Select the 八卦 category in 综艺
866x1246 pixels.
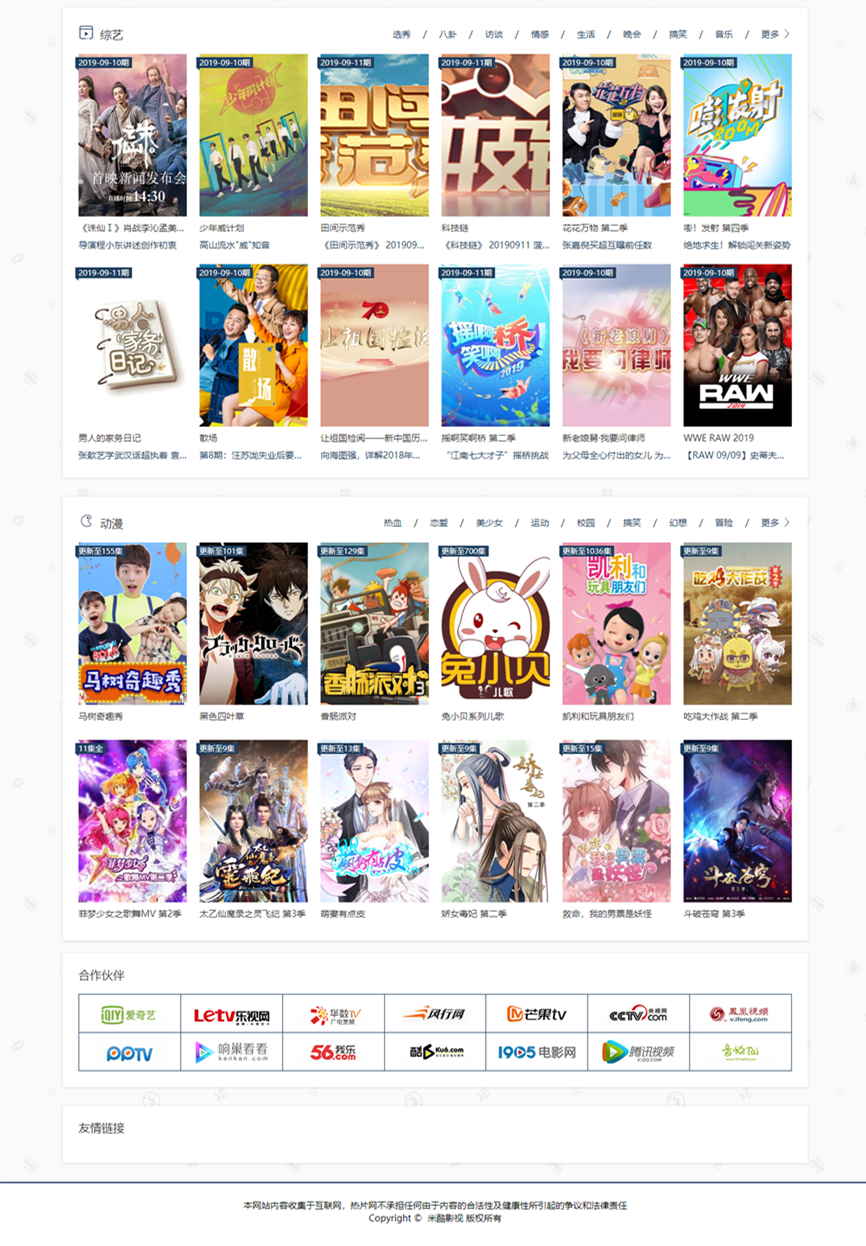click(x=447, y=34)
